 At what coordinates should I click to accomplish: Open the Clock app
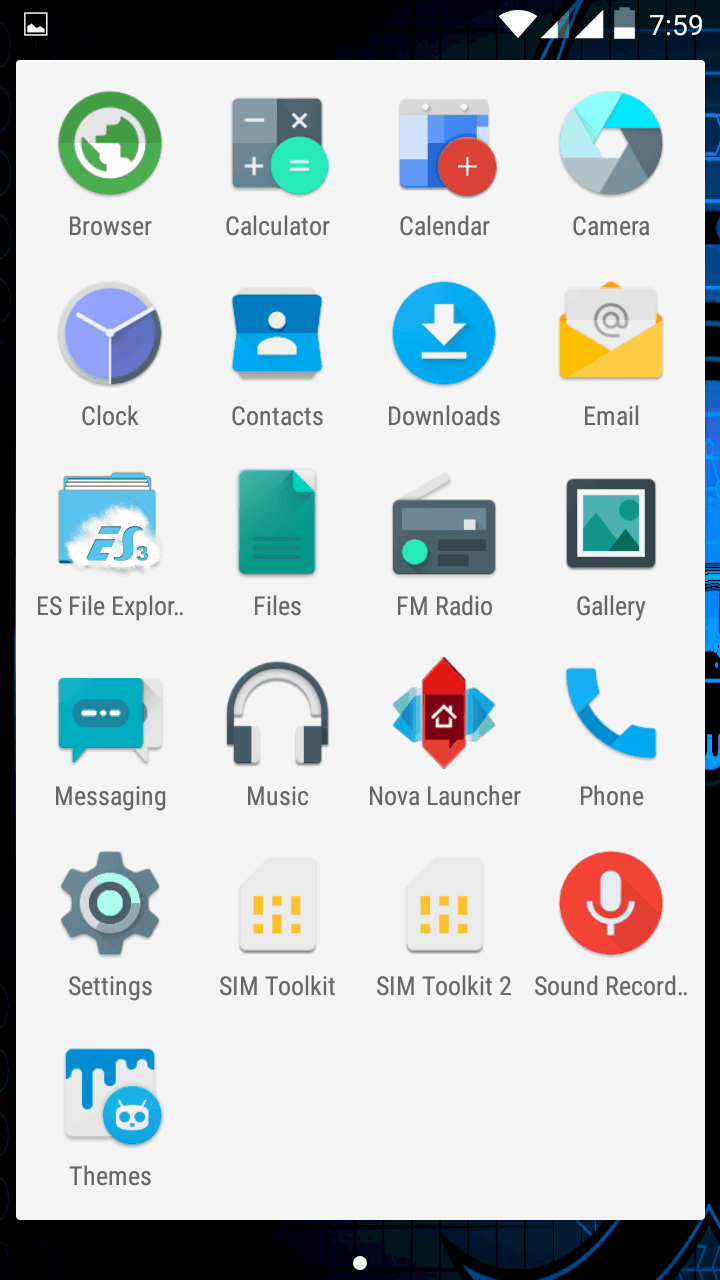point(110,334)
